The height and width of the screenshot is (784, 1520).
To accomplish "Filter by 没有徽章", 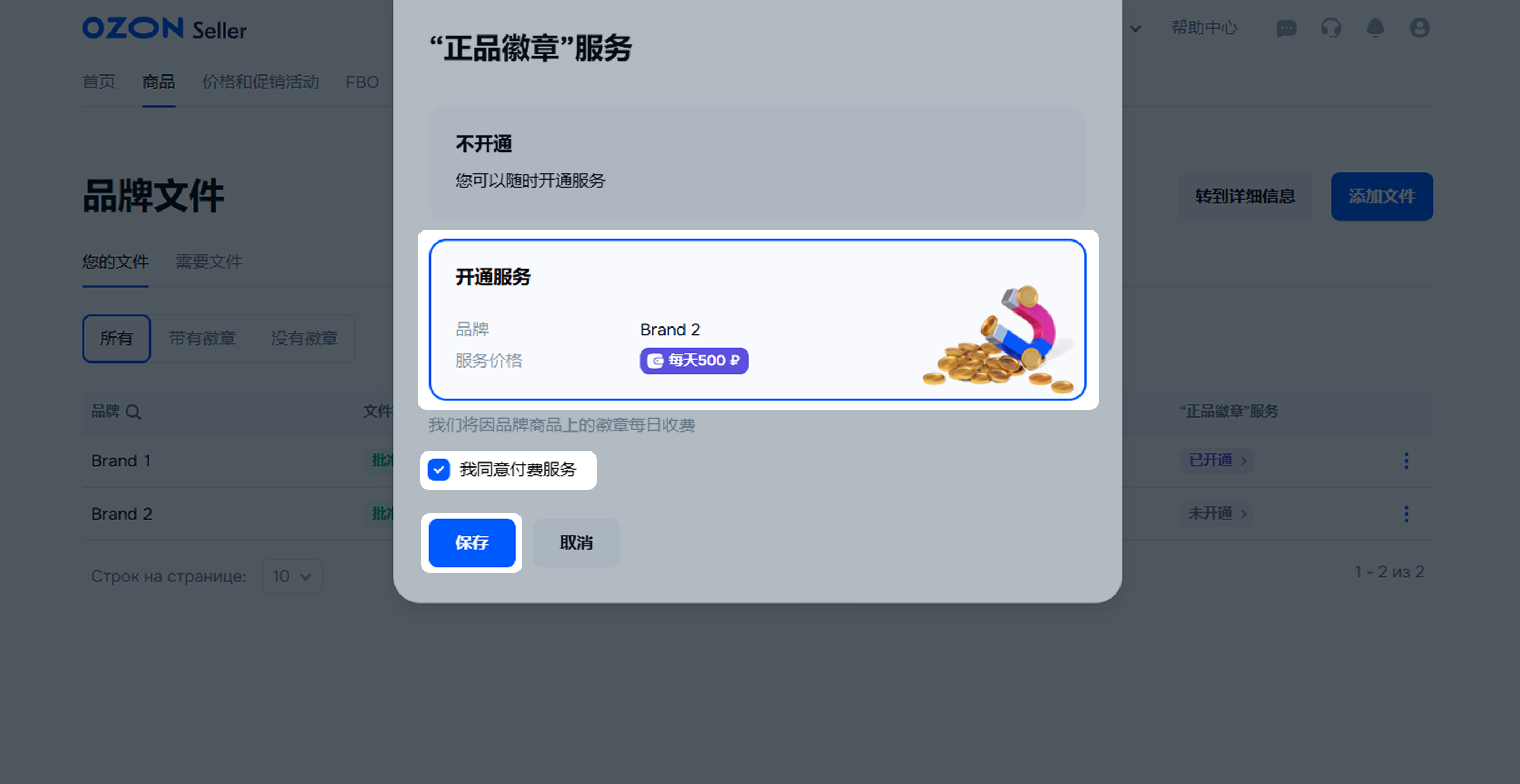I will 304,339.
